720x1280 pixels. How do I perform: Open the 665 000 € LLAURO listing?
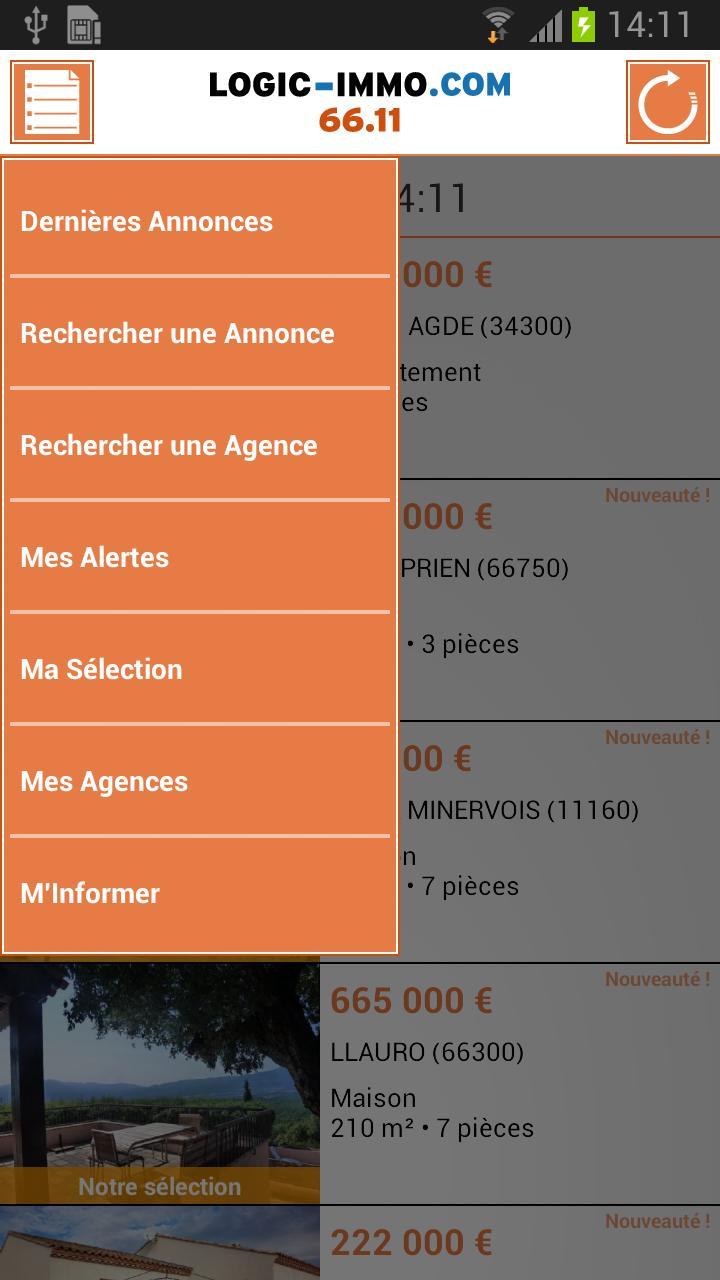coord(410,1001)
